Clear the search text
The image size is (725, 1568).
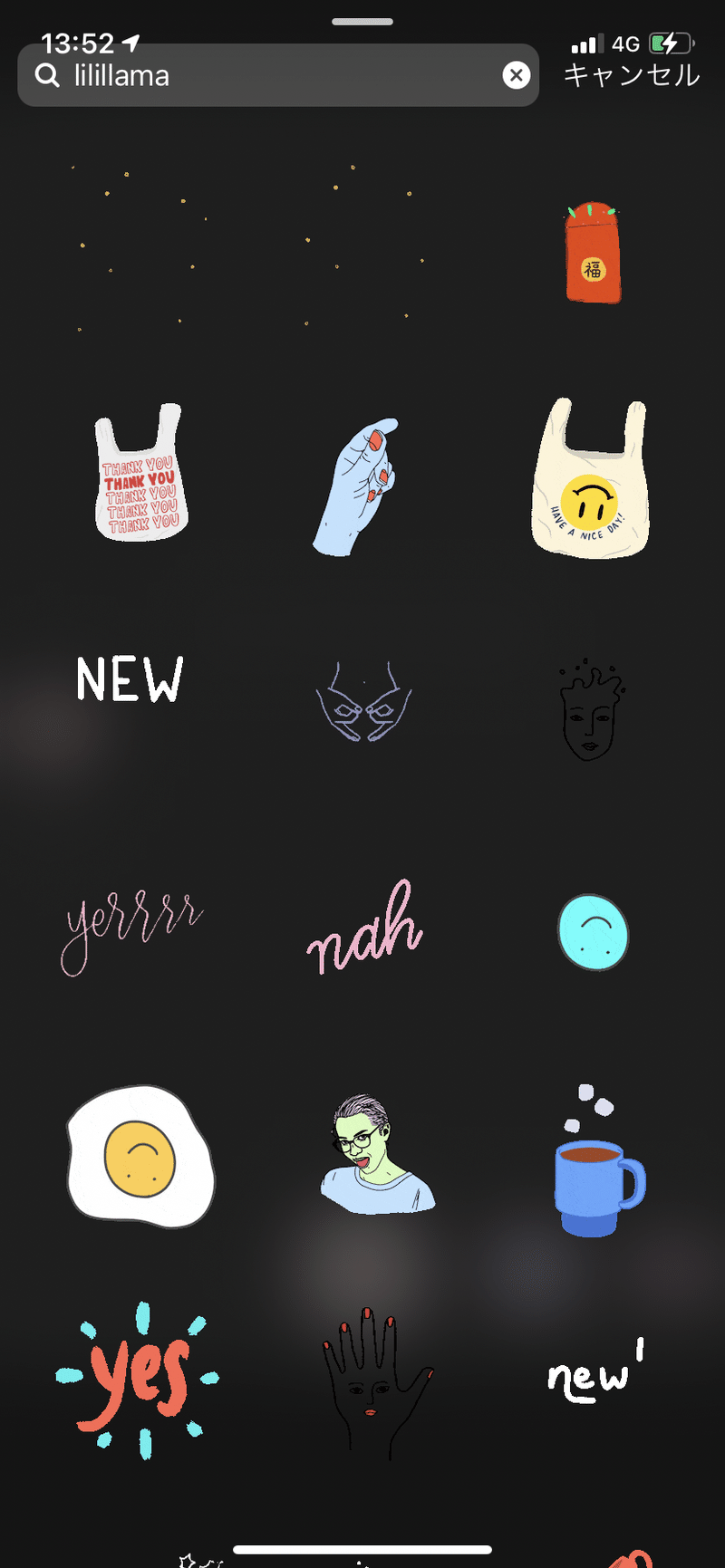pyautogui.click(x=517, y=75)
